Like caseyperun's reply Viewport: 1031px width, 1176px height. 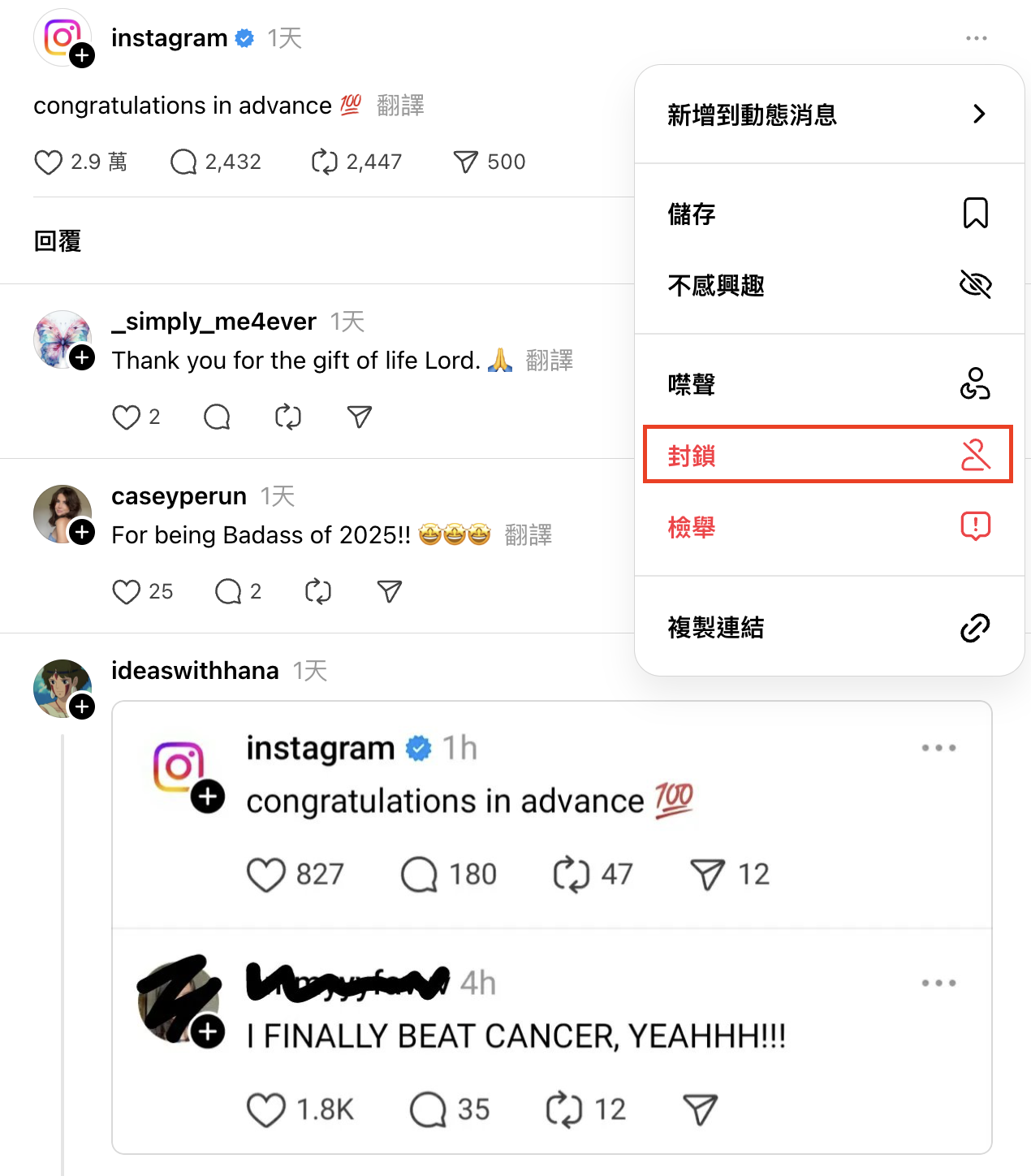pyautogui.click(x=126, y=591)
